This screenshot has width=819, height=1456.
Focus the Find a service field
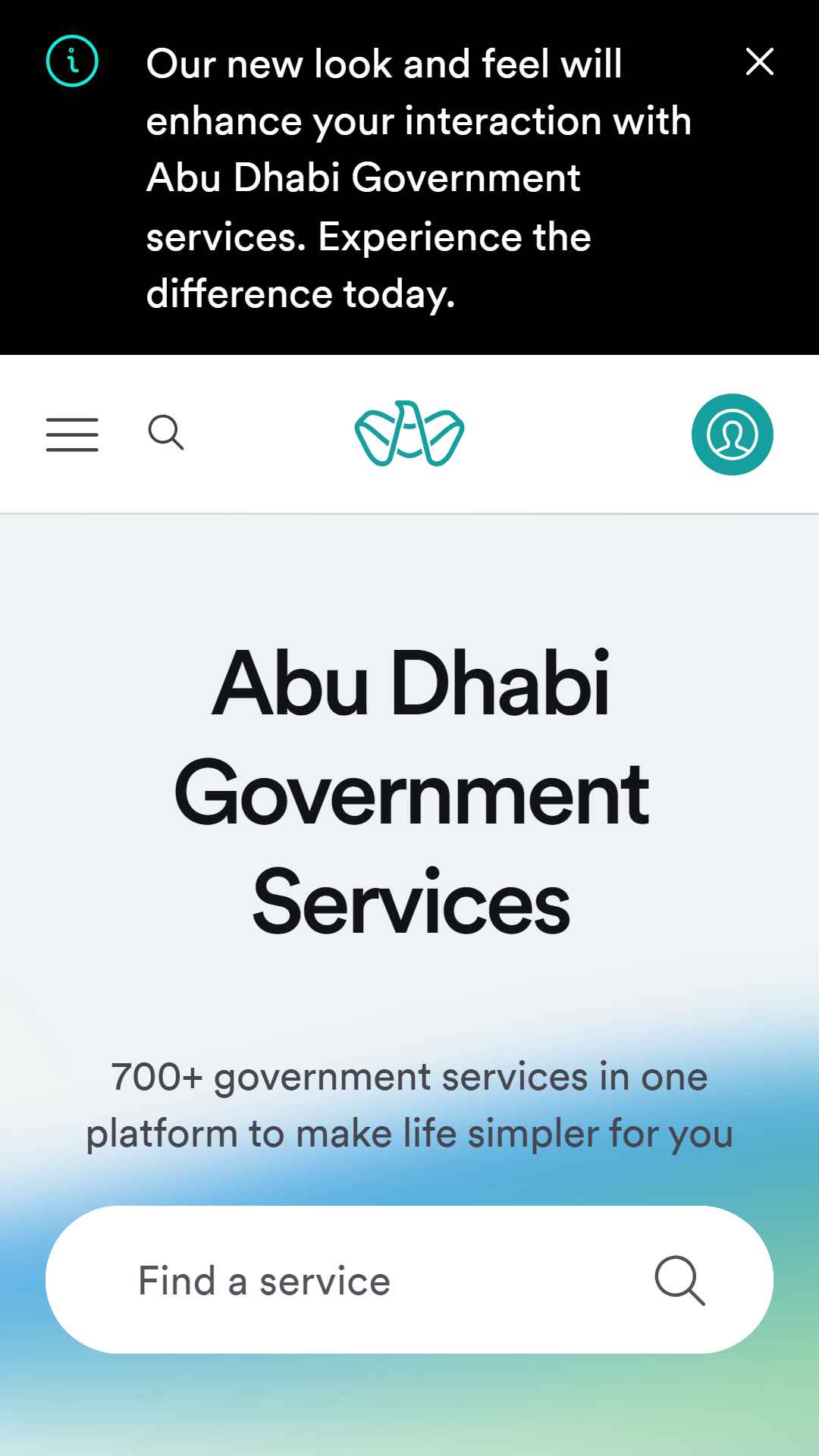click(409, 1280)
